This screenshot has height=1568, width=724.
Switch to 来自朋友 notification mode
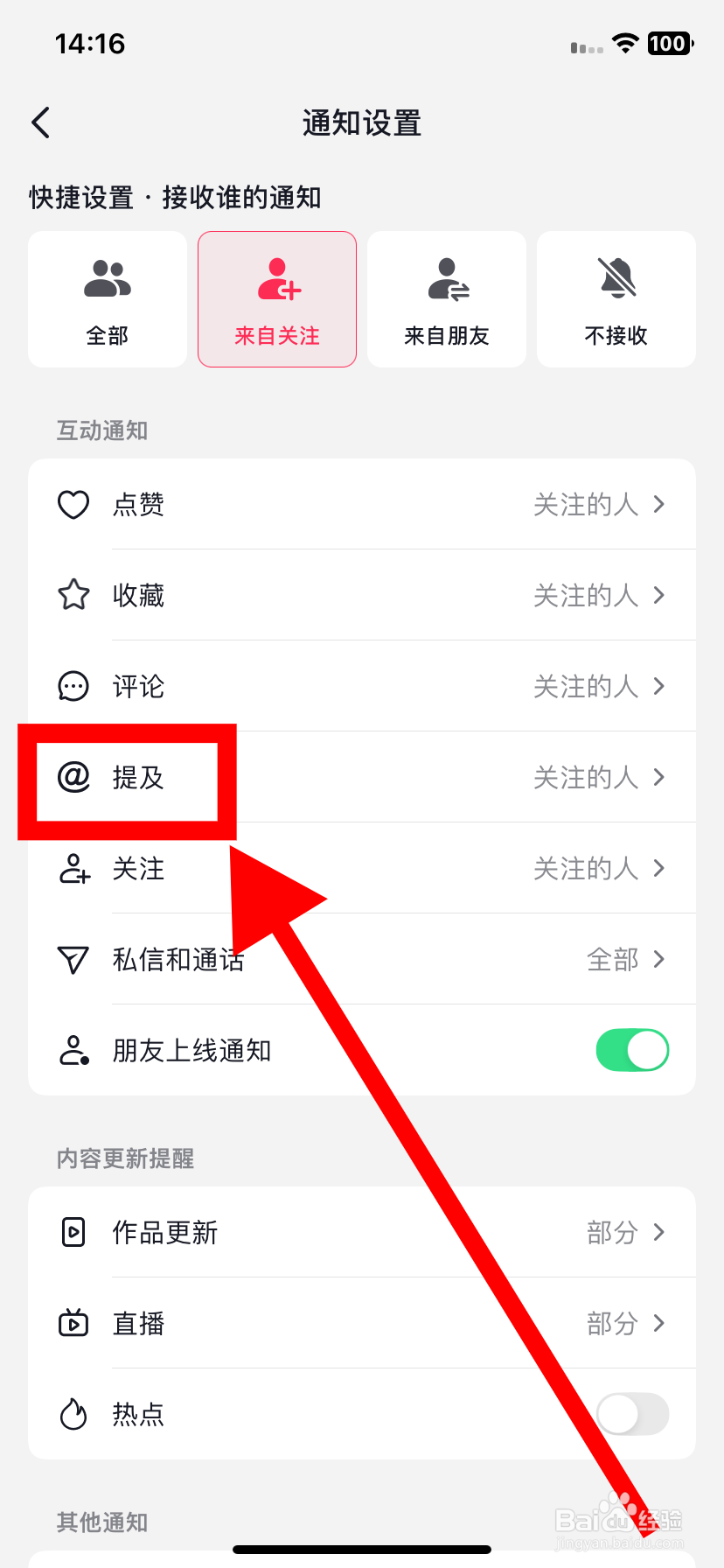[446, 298]
